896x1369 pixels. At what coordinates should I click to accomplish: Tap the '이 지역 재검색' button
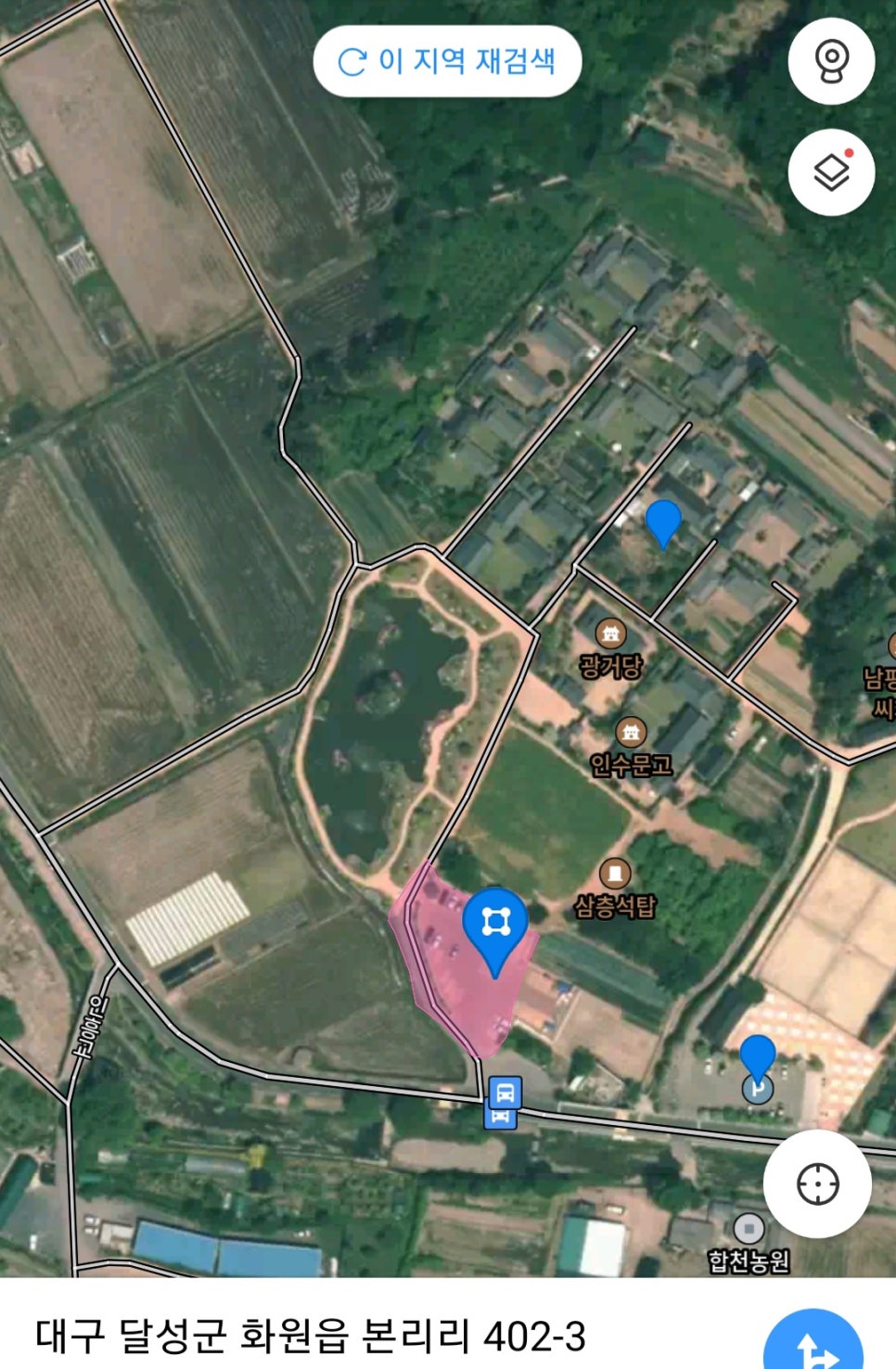pyautogui.click(x=447, y=62)
